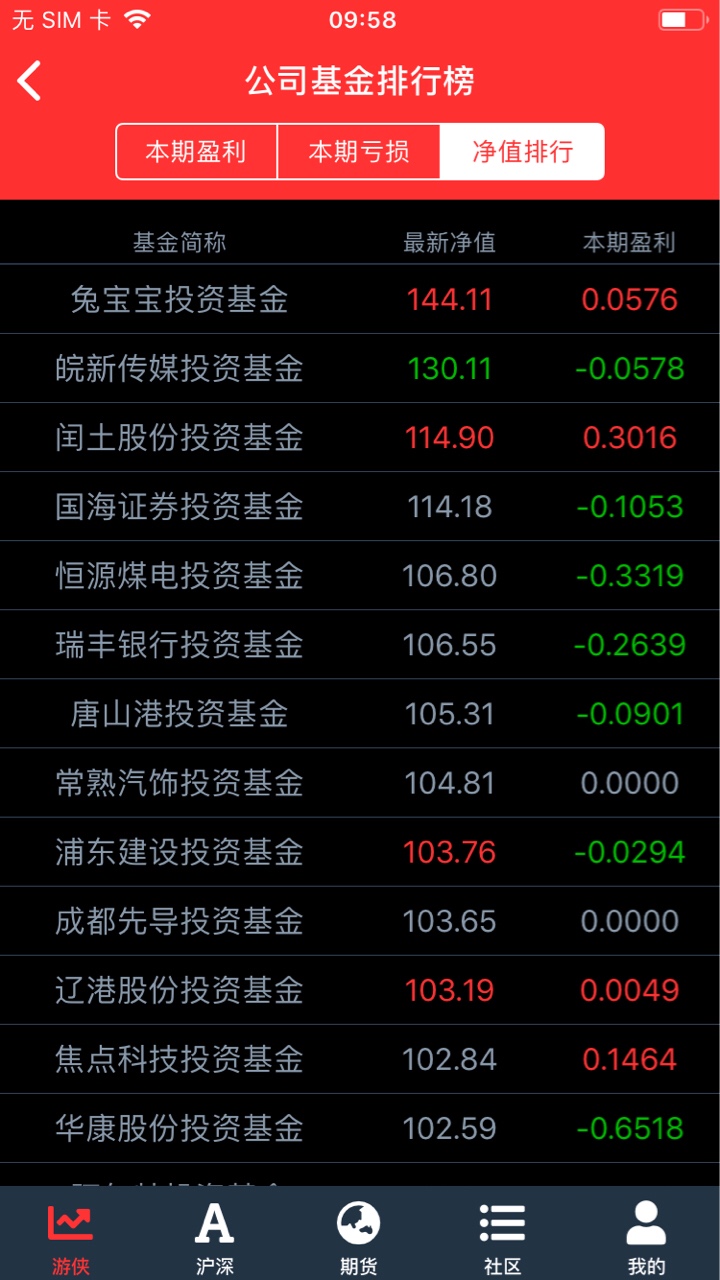Select the 游侠 bottom tab
The width and height of the screenshot is (720, 1280).
(70, 1236)
